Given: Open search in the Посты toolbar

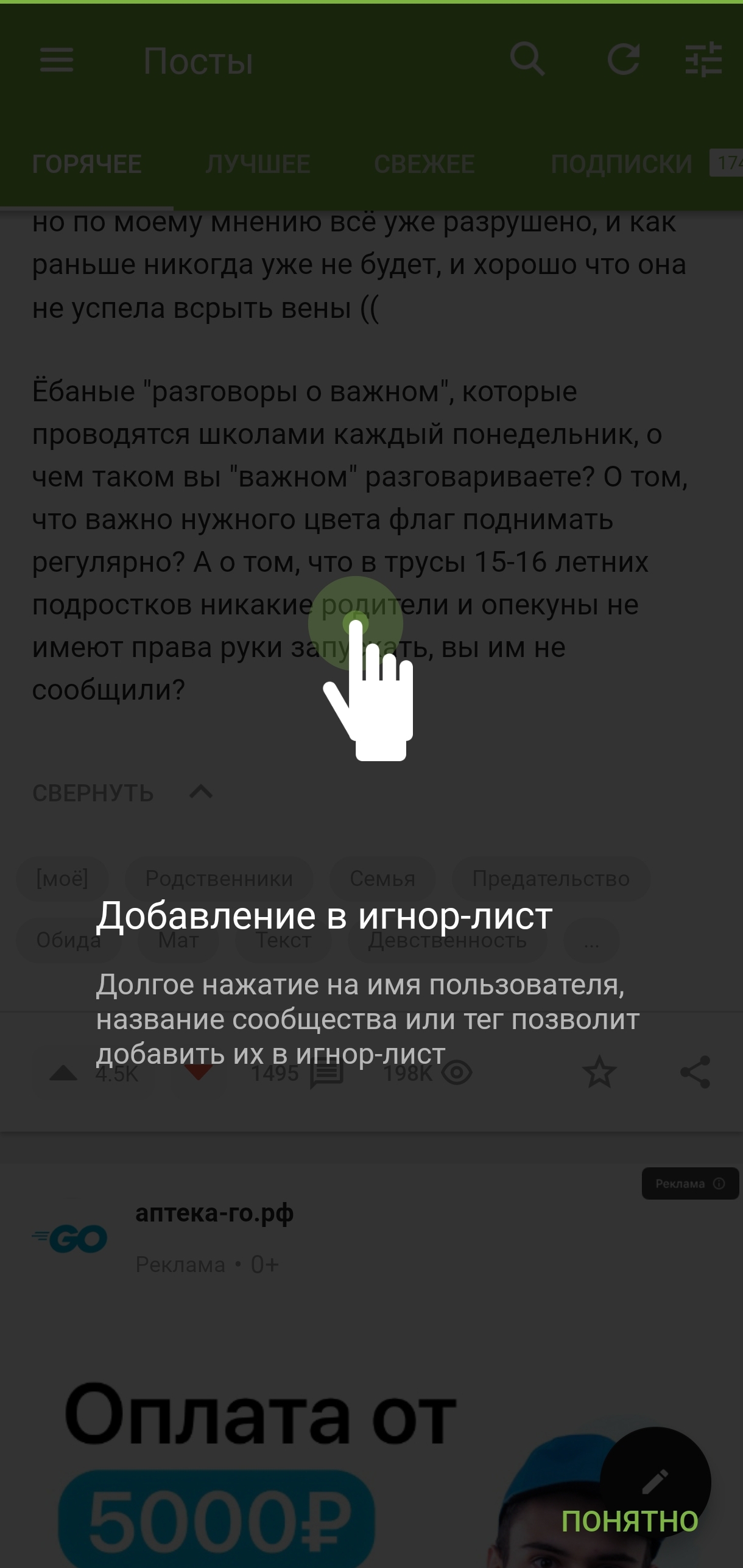Looking at the screenshot, I should (527, 60).
